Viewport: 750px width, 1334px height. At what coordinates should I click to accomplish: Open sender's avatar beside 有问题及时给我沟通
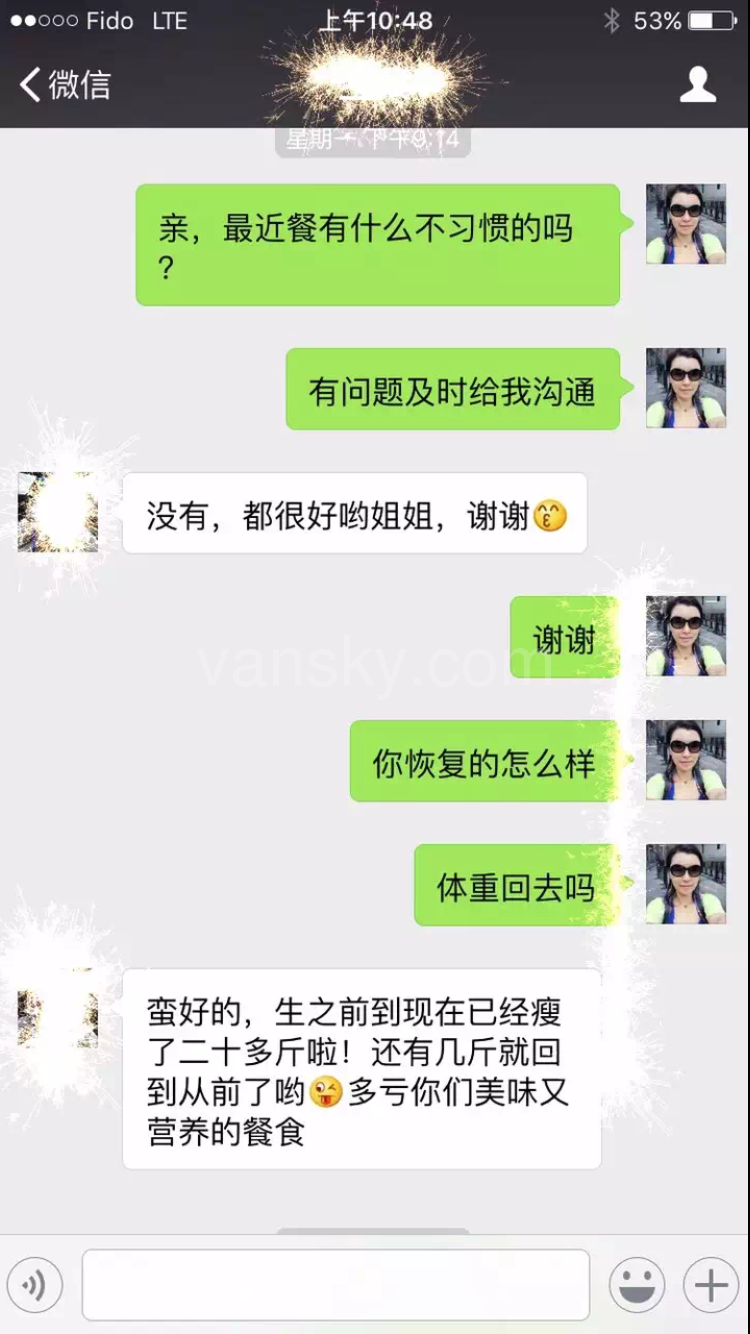[x=685, y=389]
